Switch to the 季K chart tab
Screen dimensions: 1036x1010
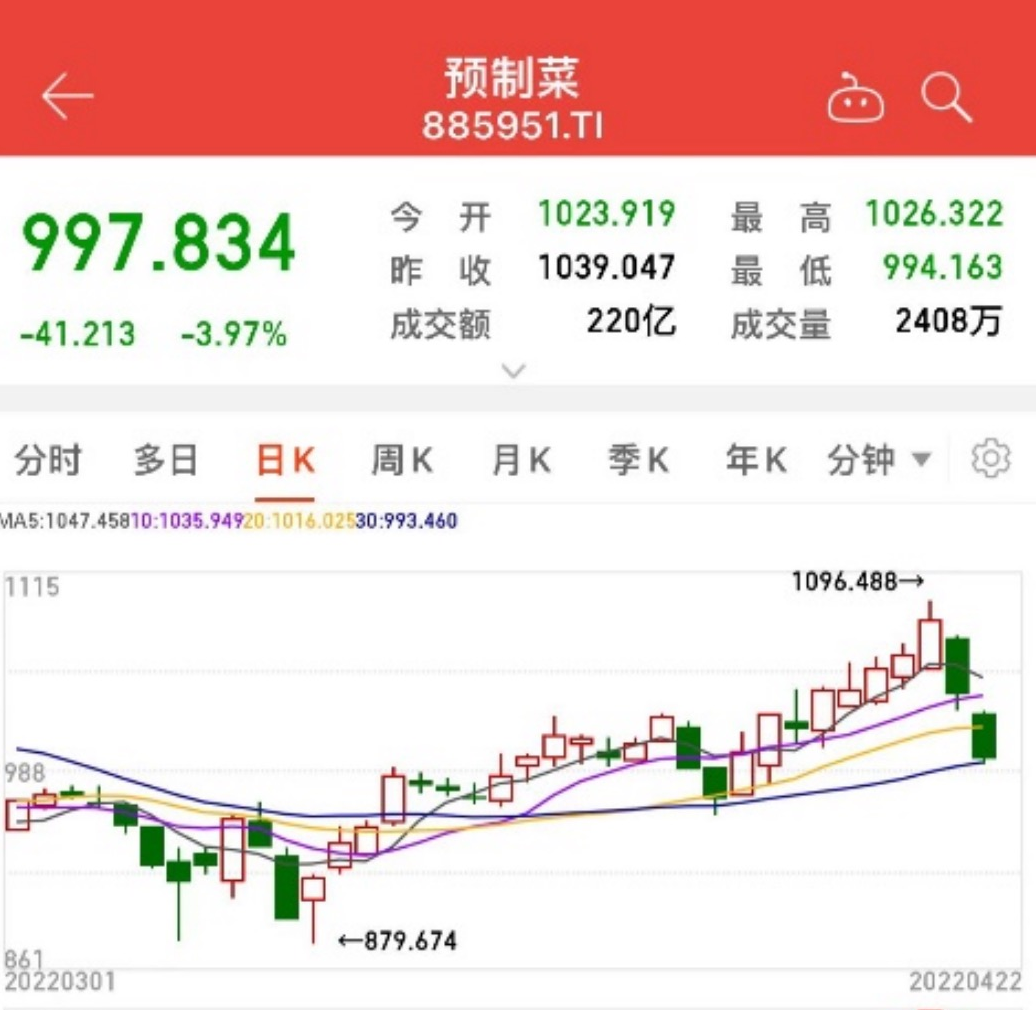click(x=638, y=461)
